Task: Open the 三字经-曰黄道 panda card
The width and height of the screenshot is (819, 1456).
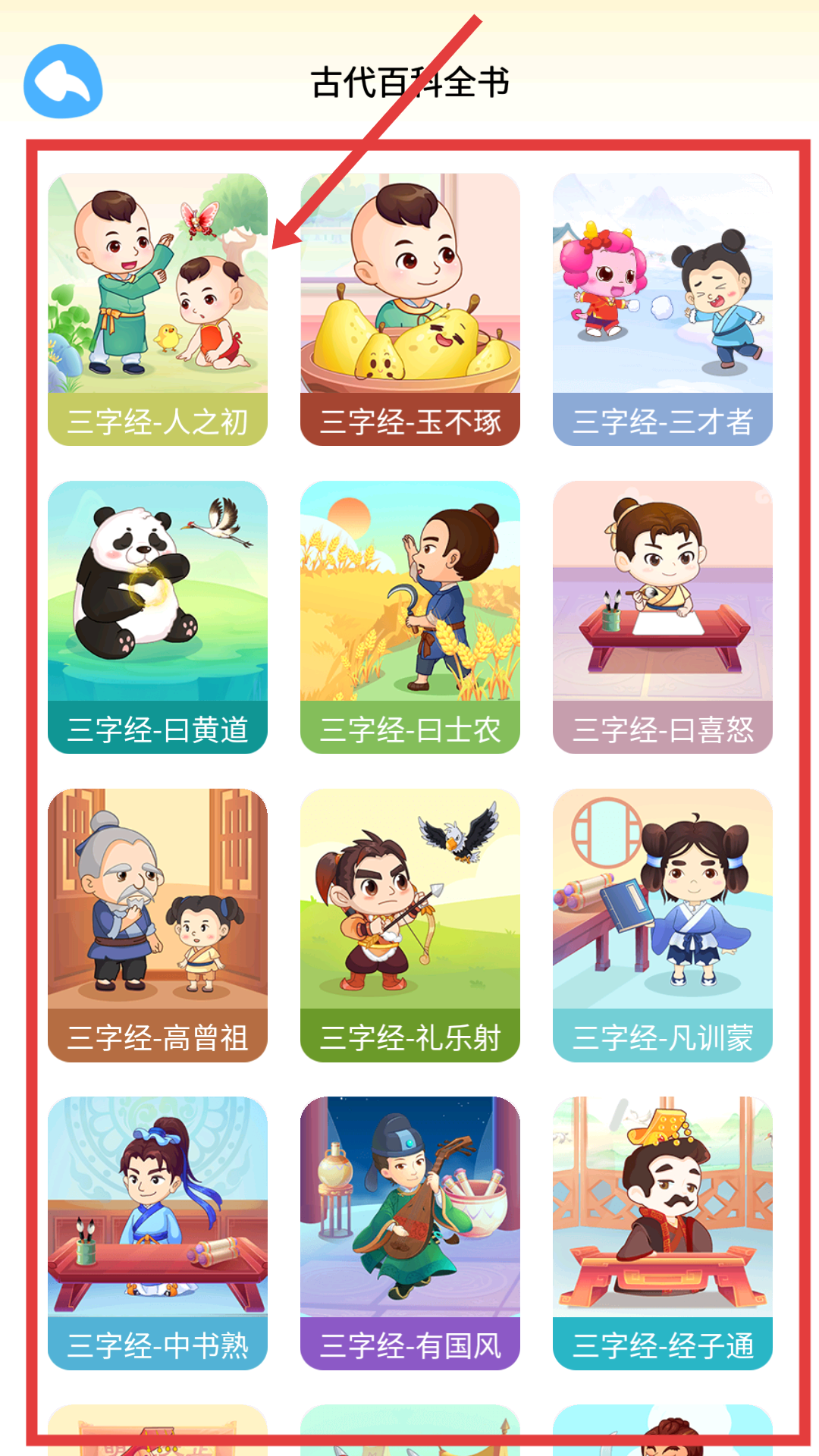Action: [x=158, y=617]
